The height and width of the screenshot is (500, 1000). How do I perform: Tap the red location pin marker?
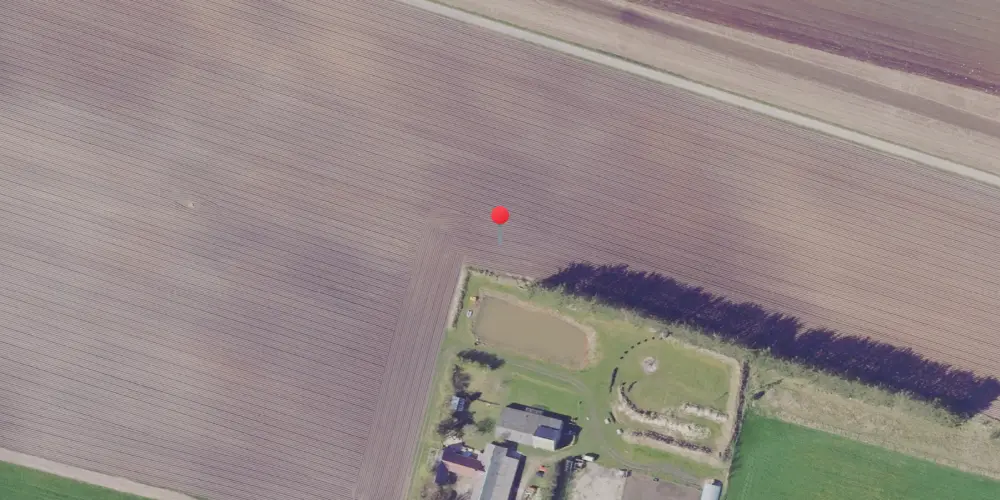500,215
